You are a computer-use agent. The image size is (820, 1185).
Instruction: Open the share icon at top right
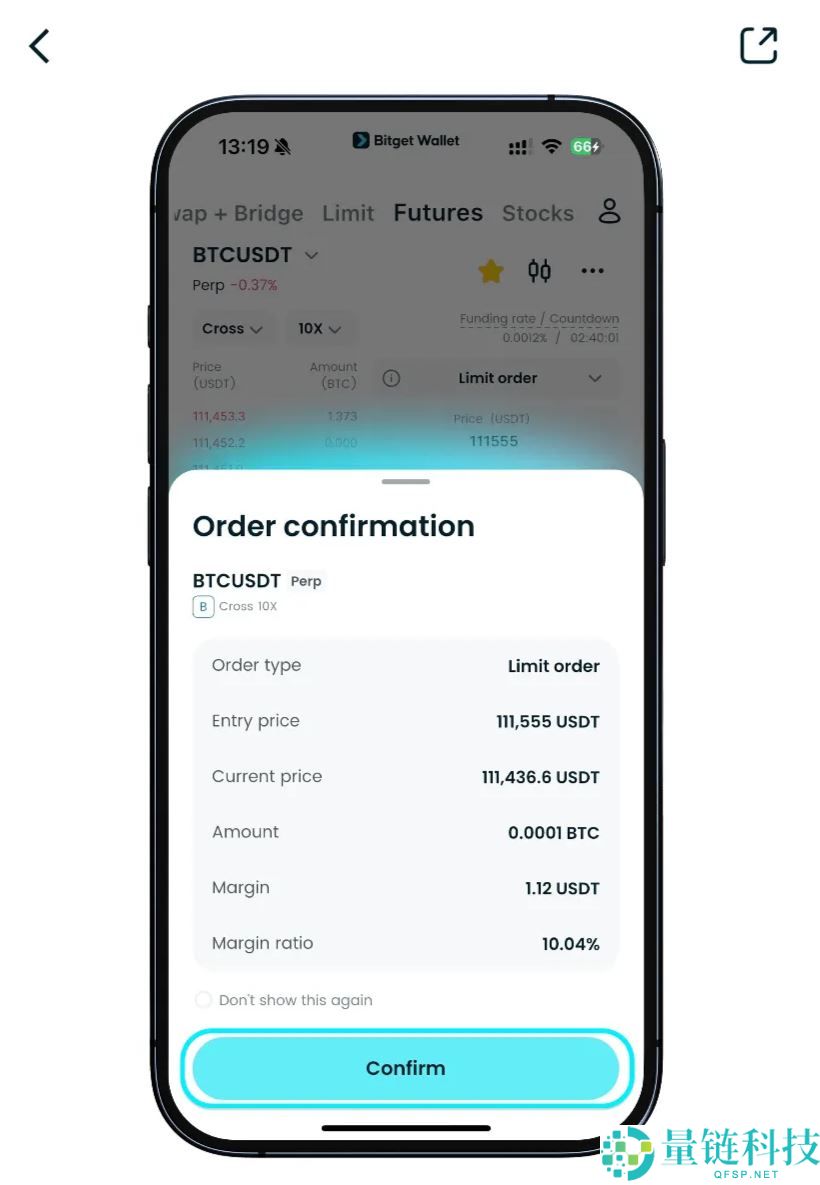click(x=758, y=45)
